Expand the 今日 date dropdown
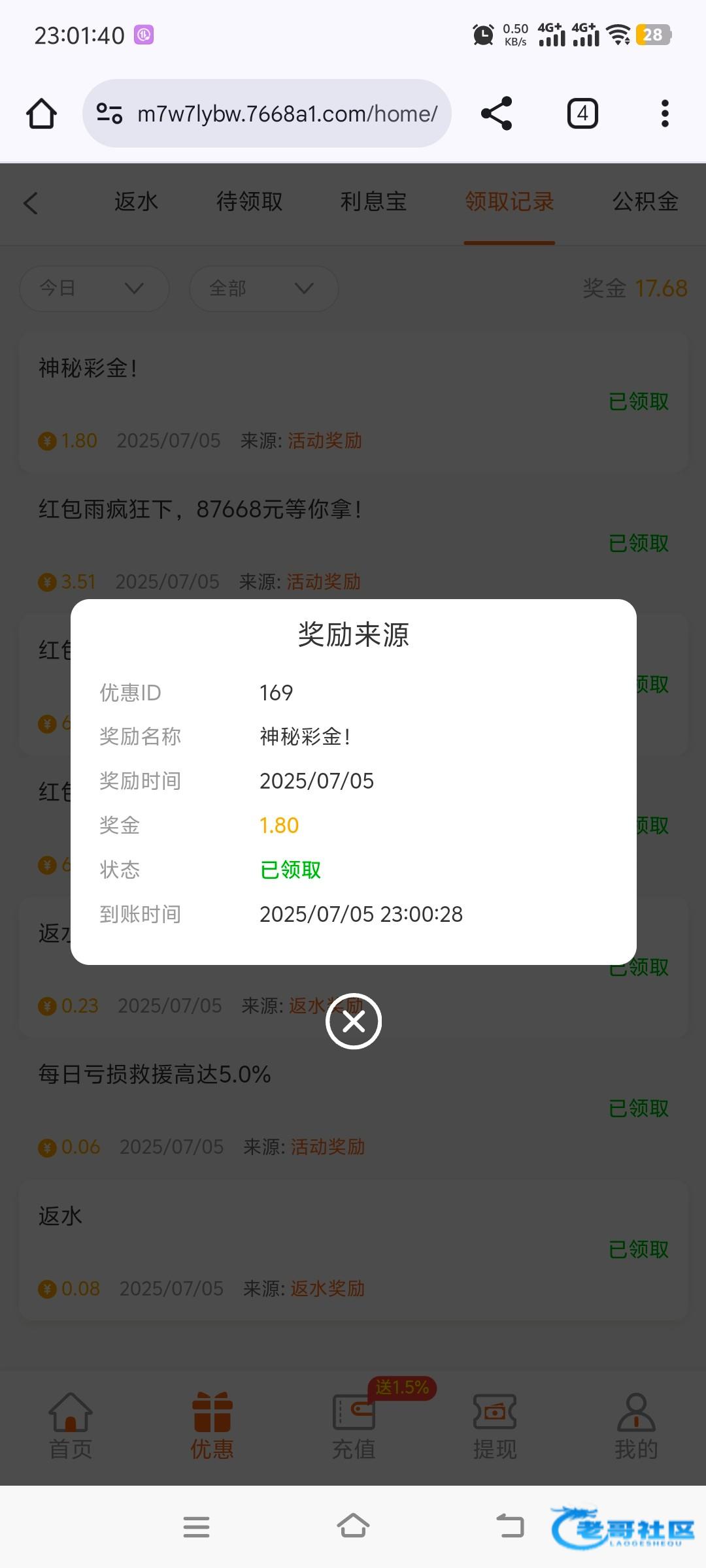Image resolution: width=706 pixels, height=1568 pixels. 95,288
